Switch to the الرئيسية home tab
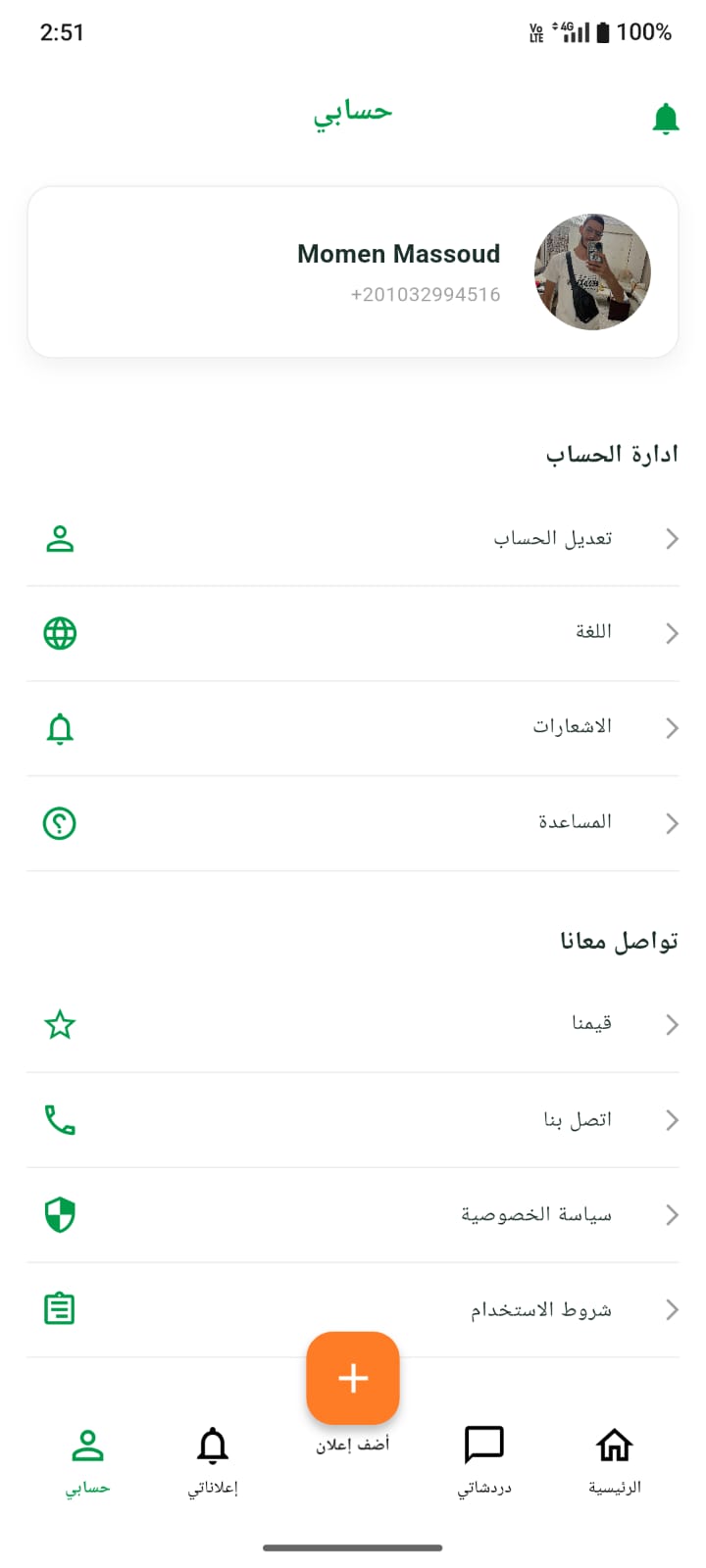Screen dimensions: 706x1568 pos(614,1458)
